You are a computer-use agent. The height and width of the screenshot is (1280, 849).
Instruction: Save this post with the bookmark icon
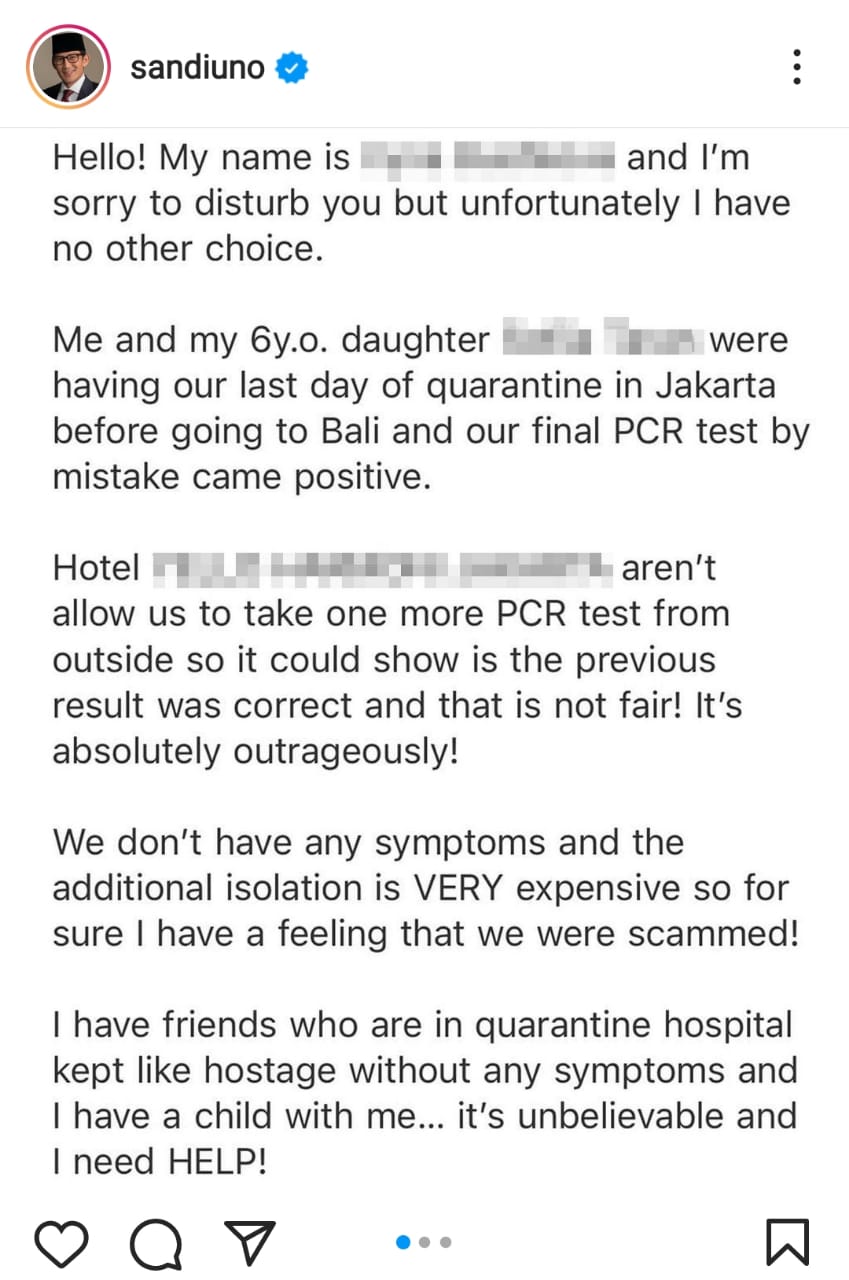788,1243
